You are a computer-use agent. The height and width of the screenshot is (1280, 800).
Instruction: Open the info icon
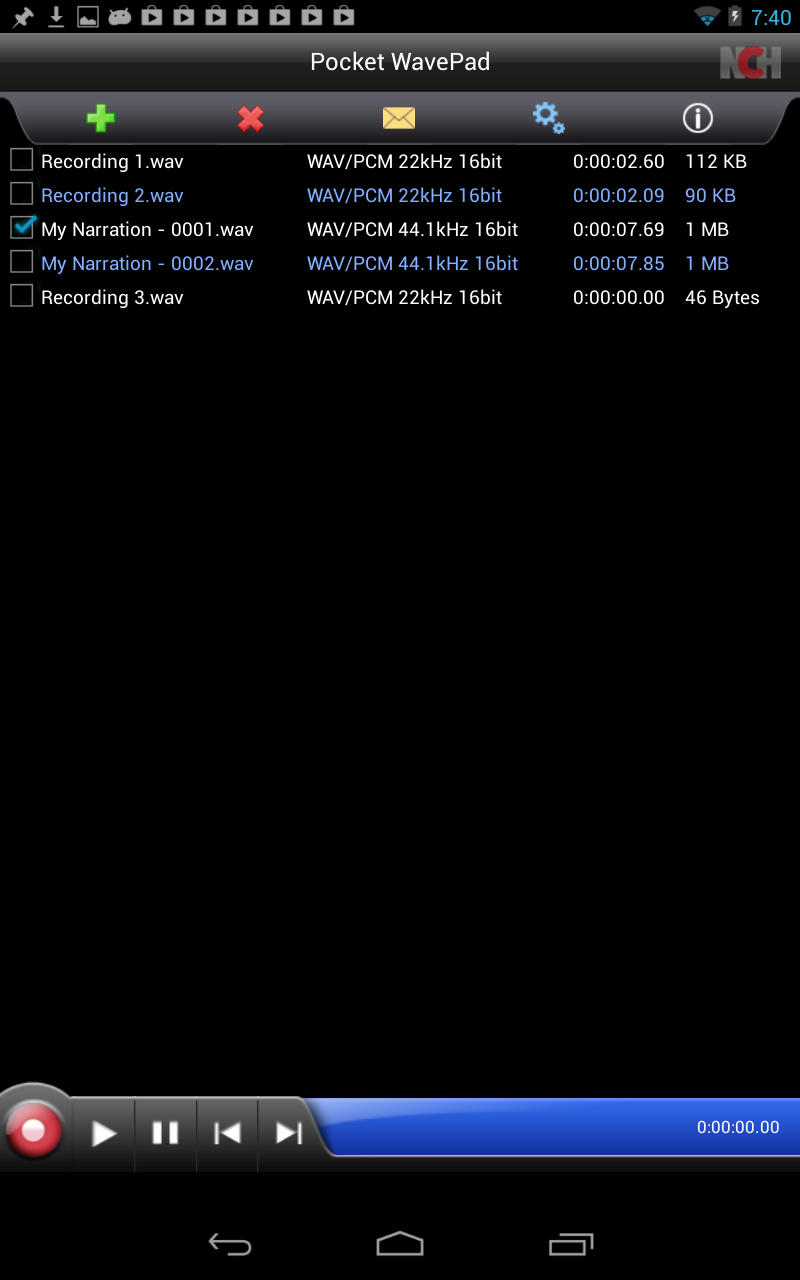point(697,119)
